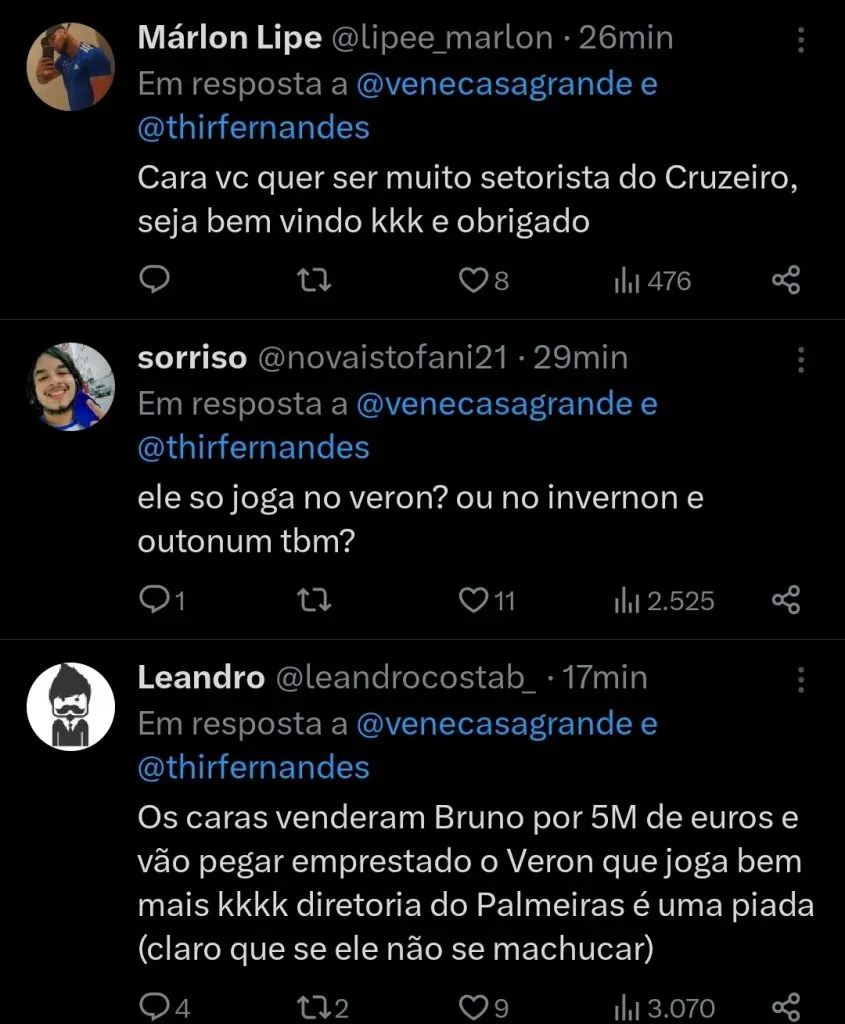Open @thirfernandes mention in Leandro's reply
845x1024 pixels.
pos(253,767)
